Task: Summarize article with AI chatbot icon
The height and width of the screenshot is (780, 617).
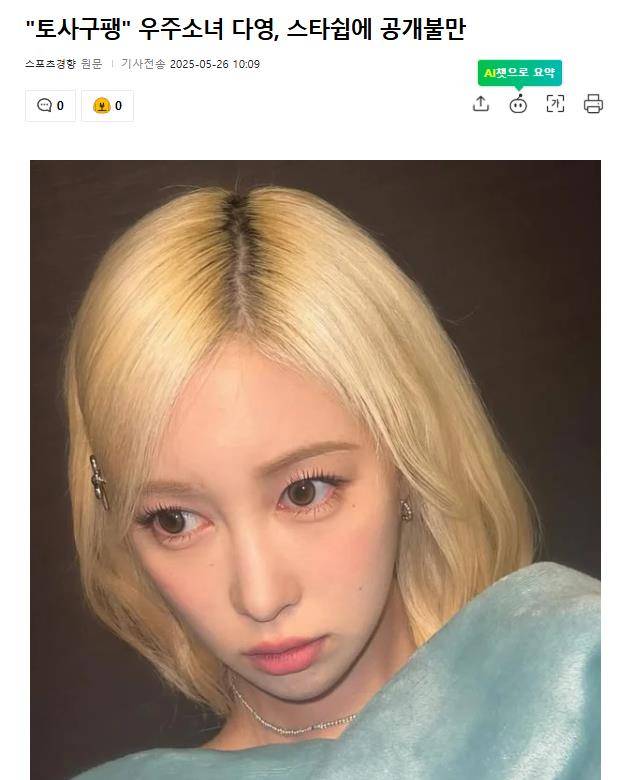Action: (x=518, y=103)
